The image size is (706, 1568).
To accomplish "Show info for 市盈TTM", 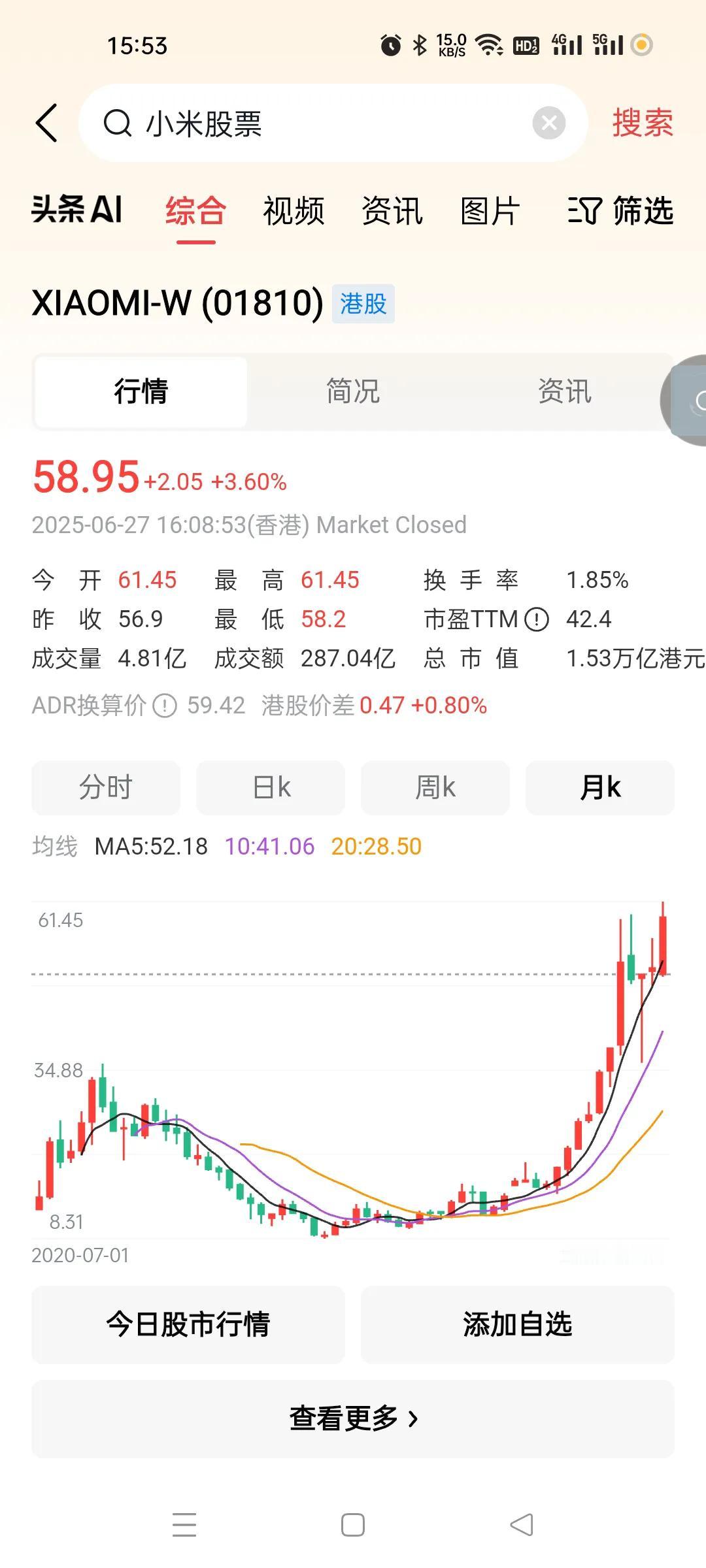I will pyautogui.click(x=537, y=619).
